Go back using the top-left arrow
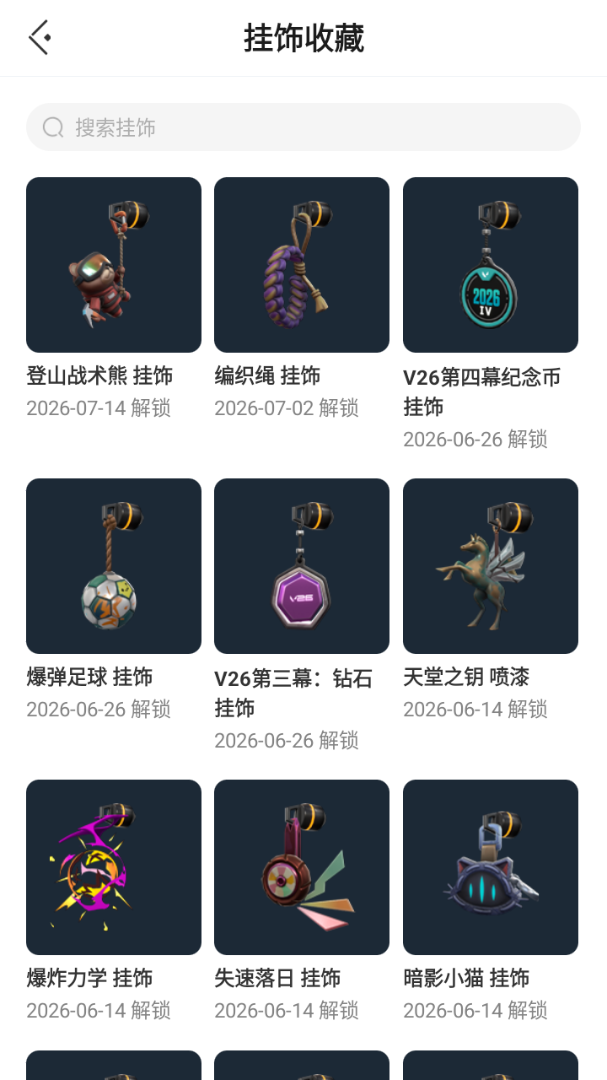Viewport: 607px width, 1080px height. point(39,37)
